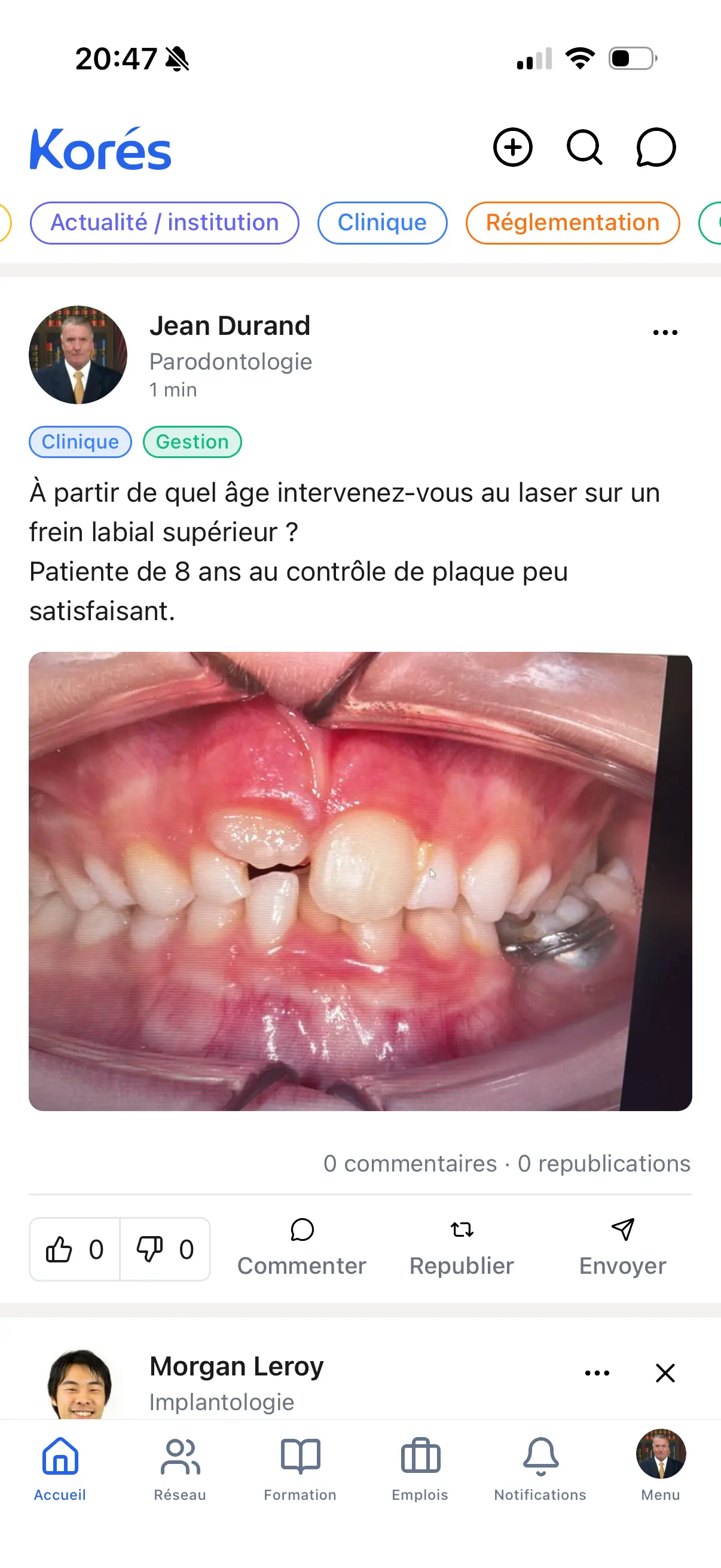Open Jean Durand's profile
The width and height of the screenshot is (721, 1568).
point(230,327)
